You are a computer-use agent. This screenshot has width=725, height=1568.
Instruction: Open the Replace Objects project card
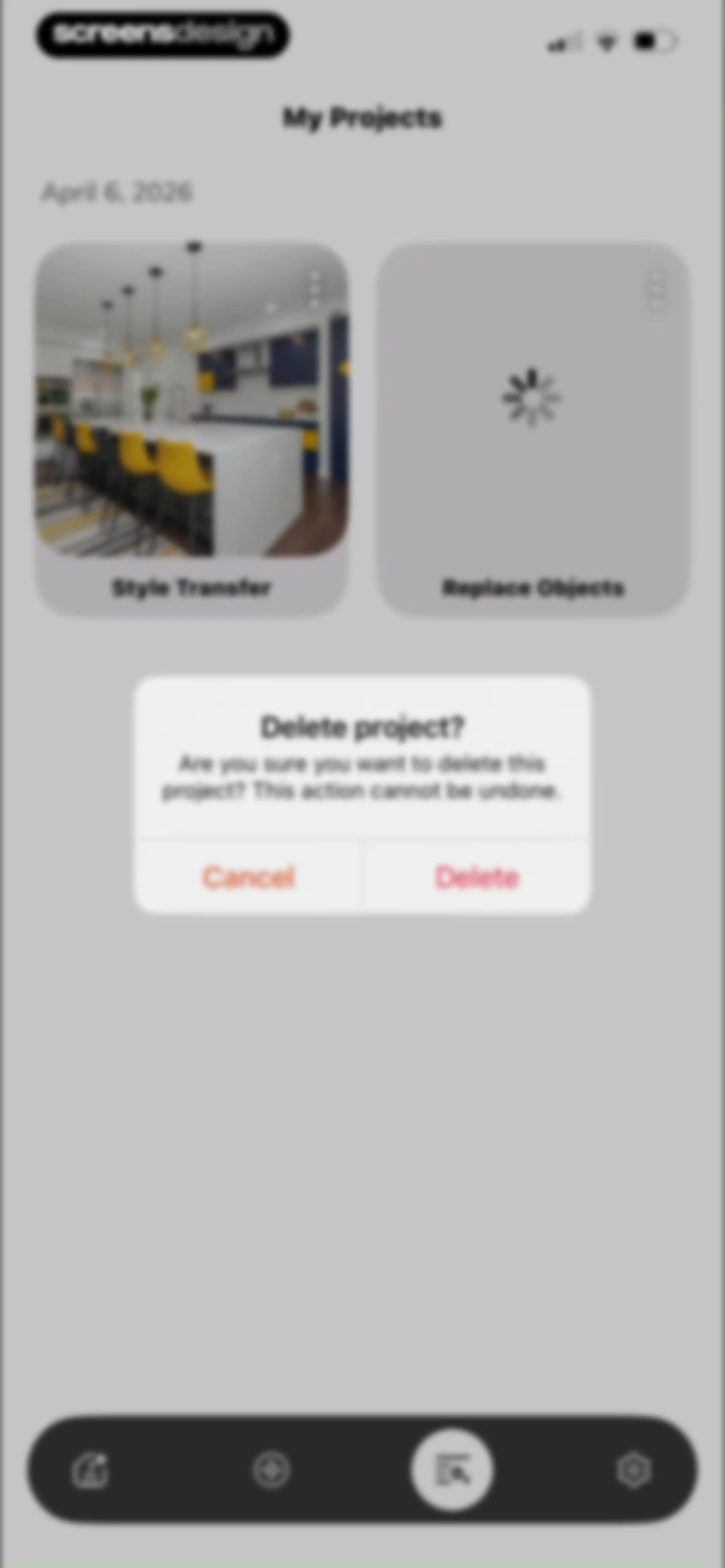(533, 429)
